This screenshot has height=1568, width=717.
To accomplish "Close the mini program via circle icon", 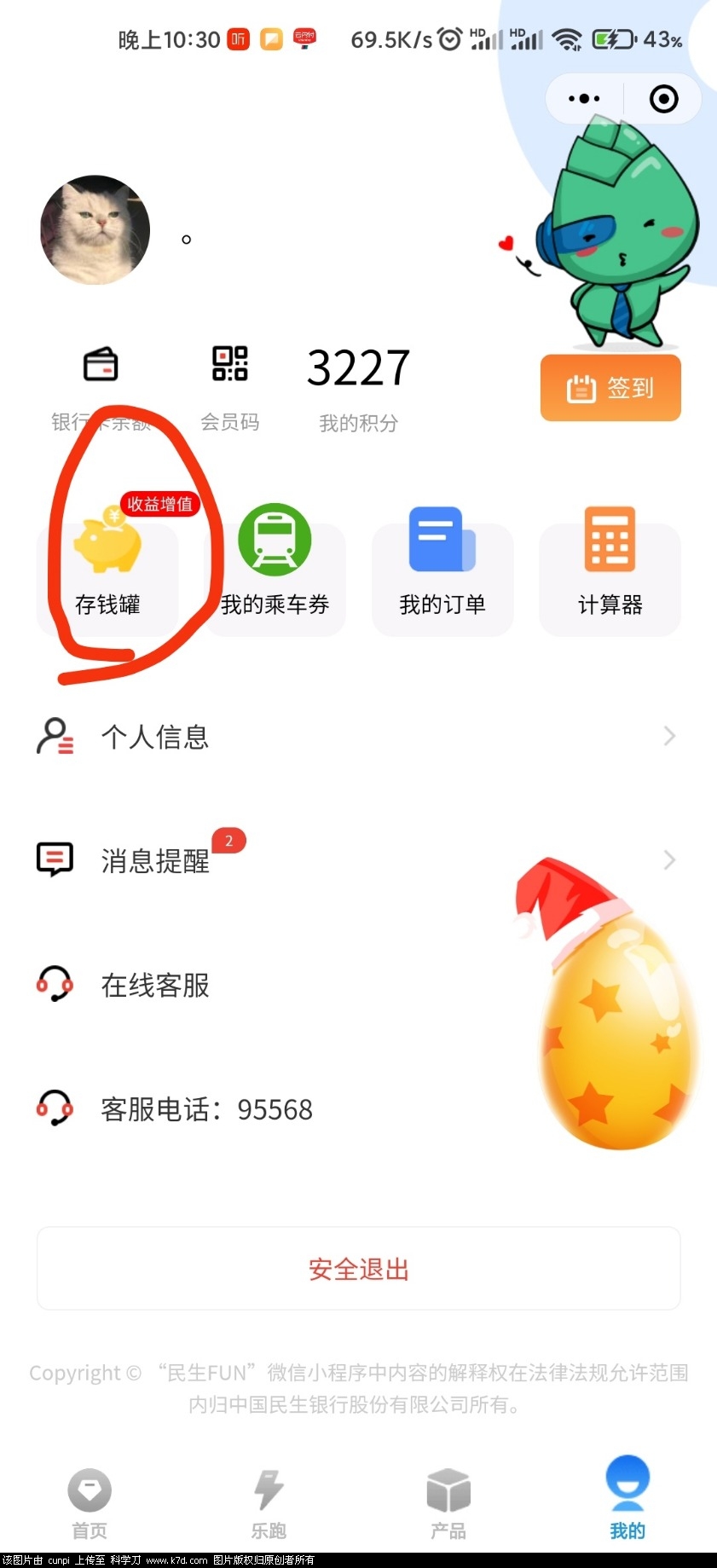I will 663,99.
